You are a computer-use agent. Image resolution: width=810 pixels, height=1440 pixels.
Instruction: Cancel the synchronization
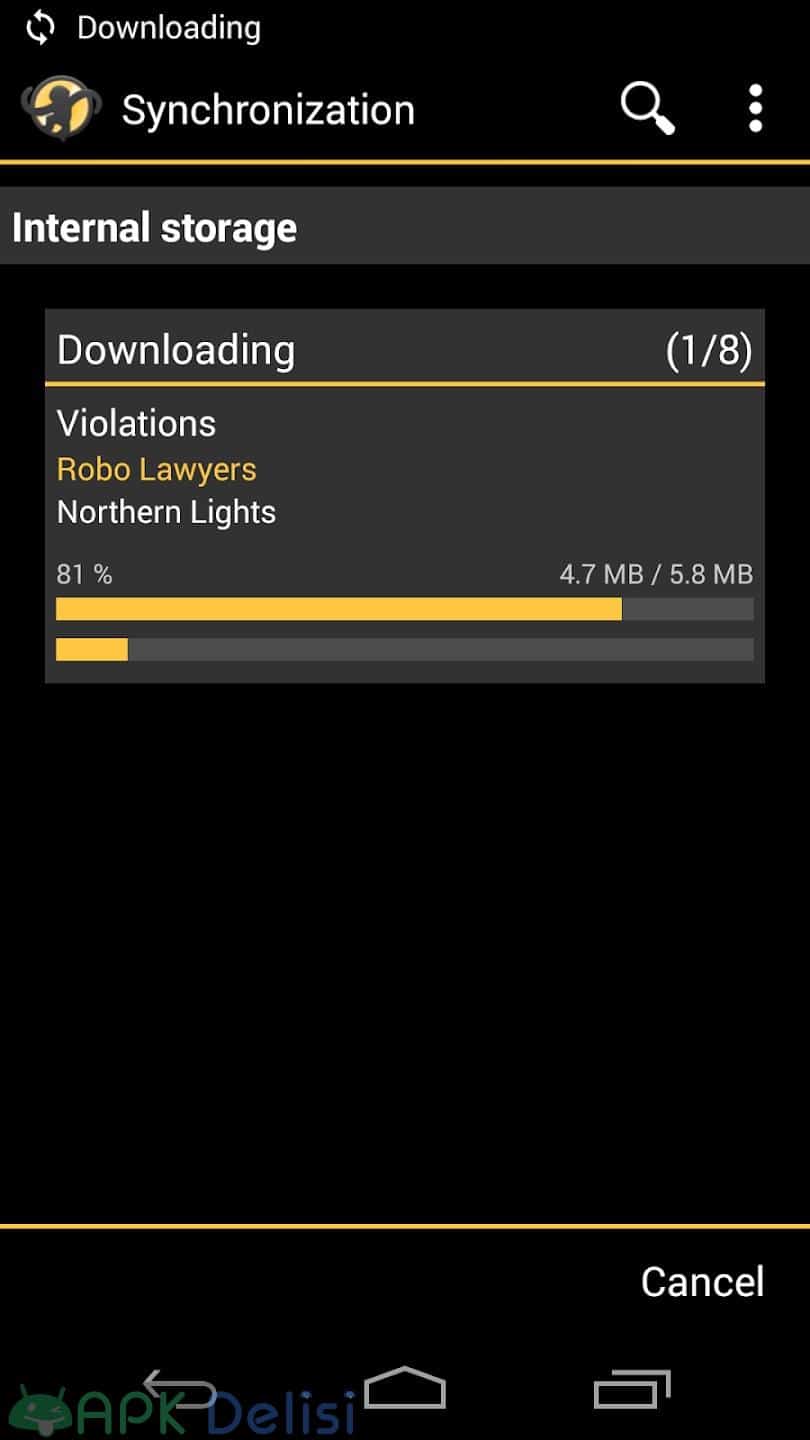702,1282
